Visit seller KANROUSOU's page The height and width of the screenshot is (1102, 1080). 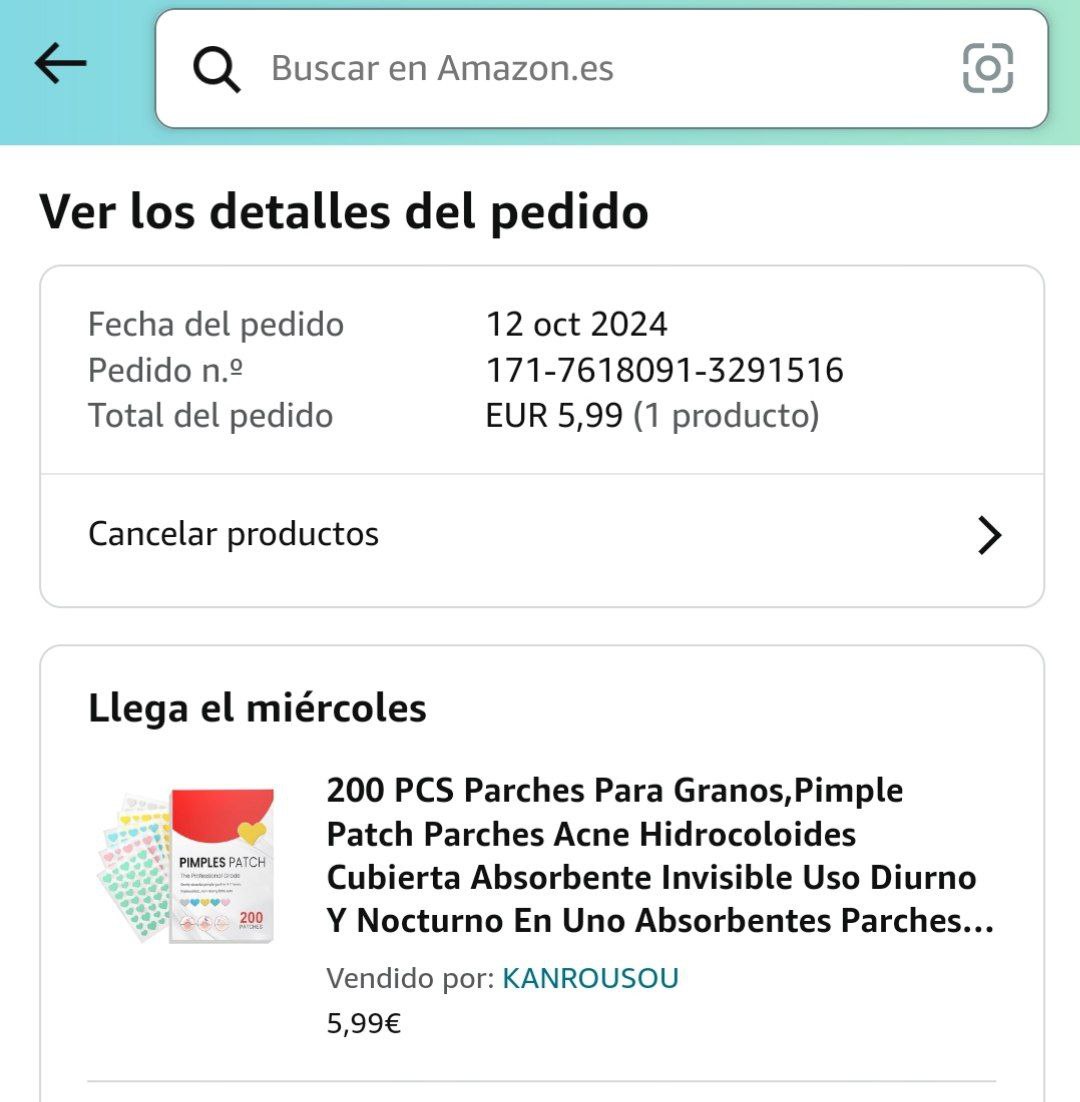(590, 978)
